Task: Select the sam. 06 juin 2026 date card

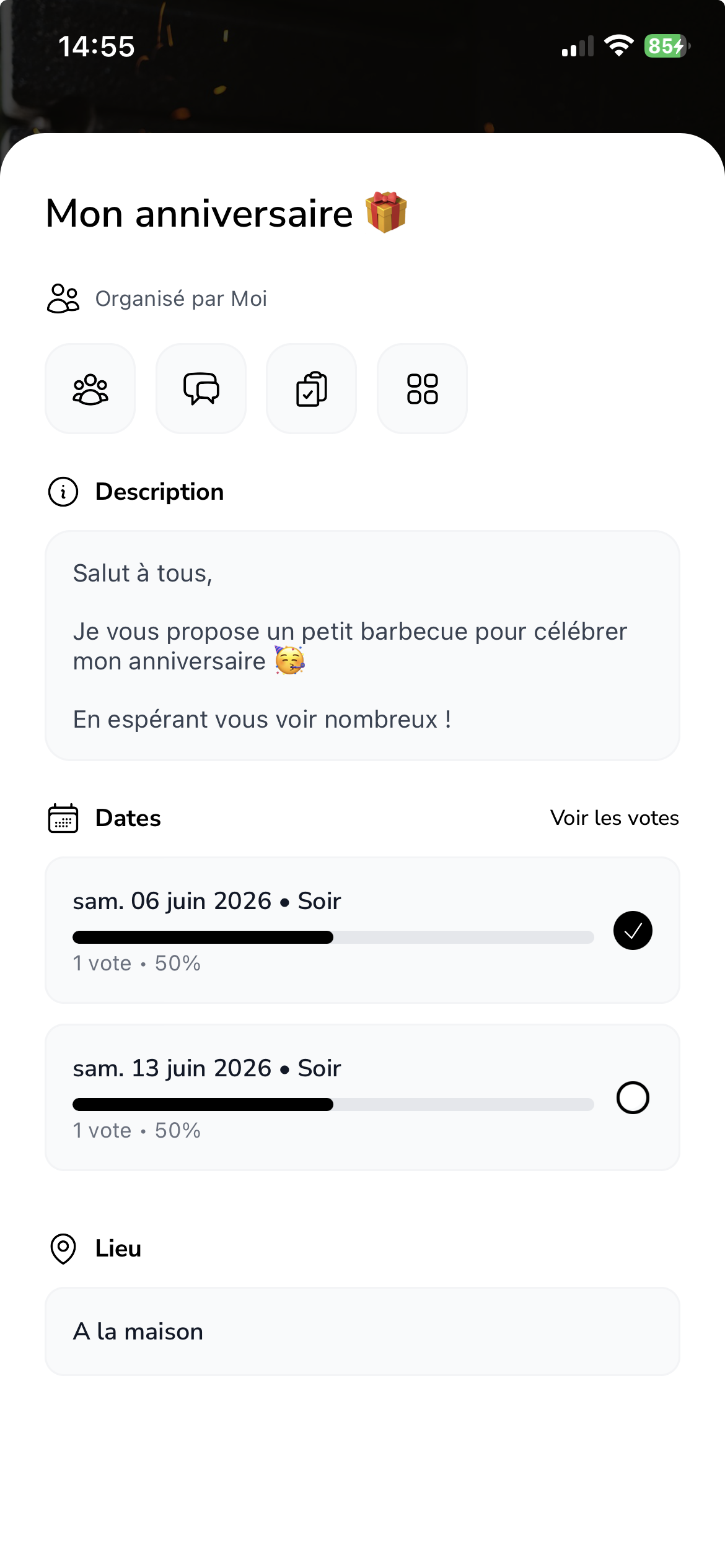Action: (x=310, y=929)
